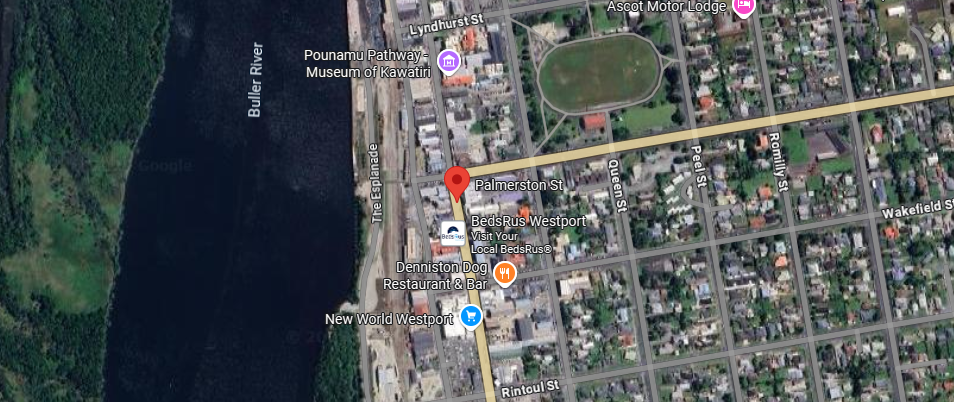Select New World Westport shopping marker
Image resolution: width=954 pixels, height=402 pixels.
[x=472, y=317]
